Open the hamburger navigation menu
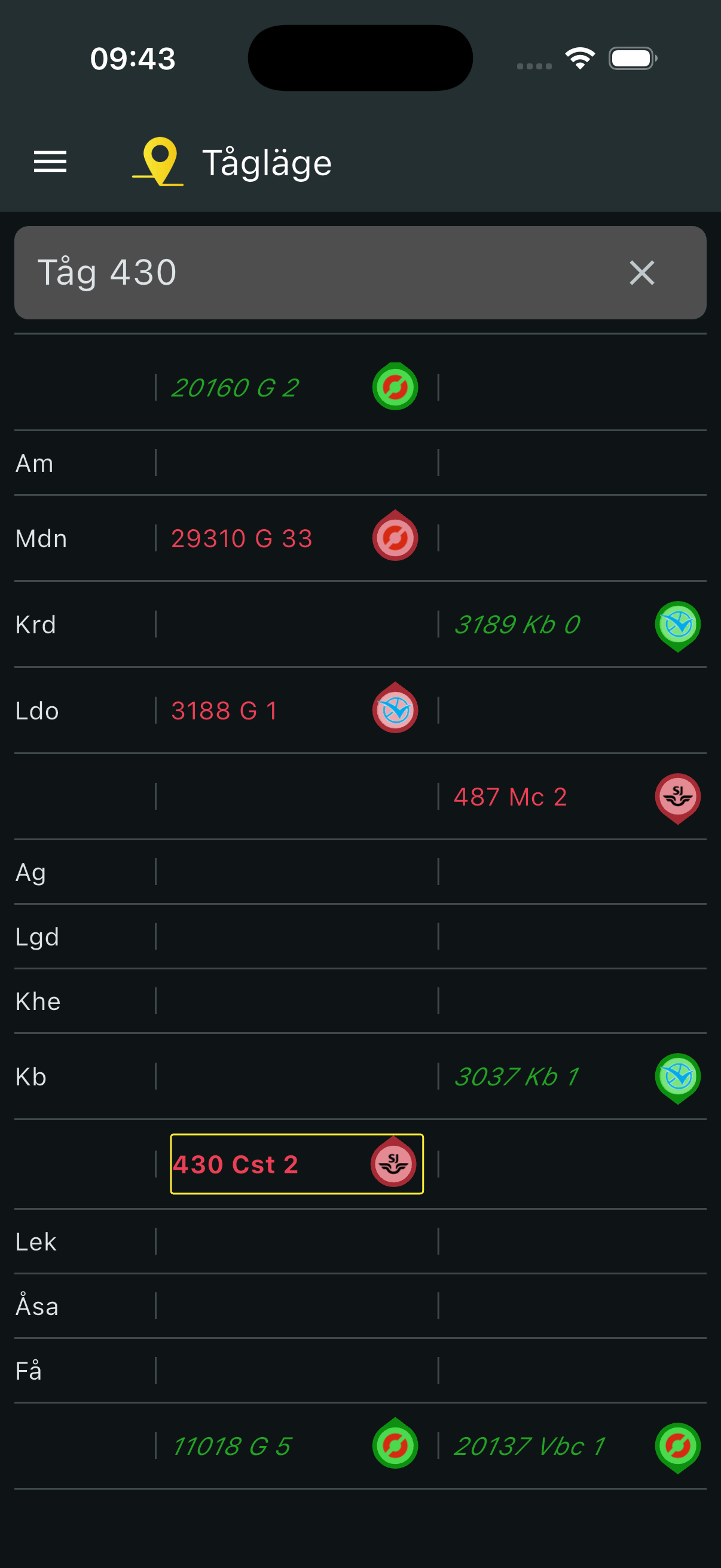Viewport: 721px width, 1568px height. pos(50,161)
